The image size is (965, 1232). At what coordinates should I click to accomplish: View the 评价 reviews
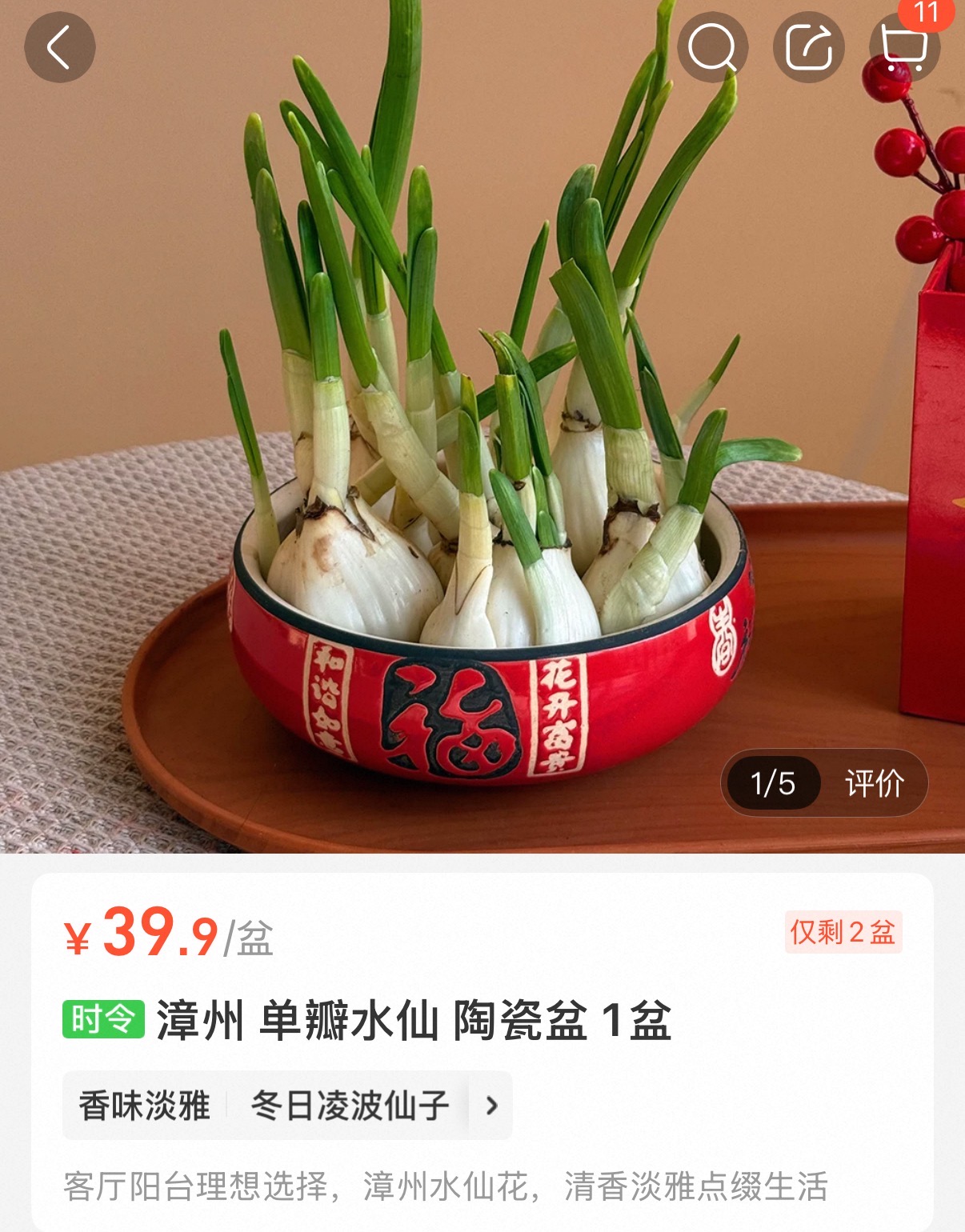coord(874,783)
